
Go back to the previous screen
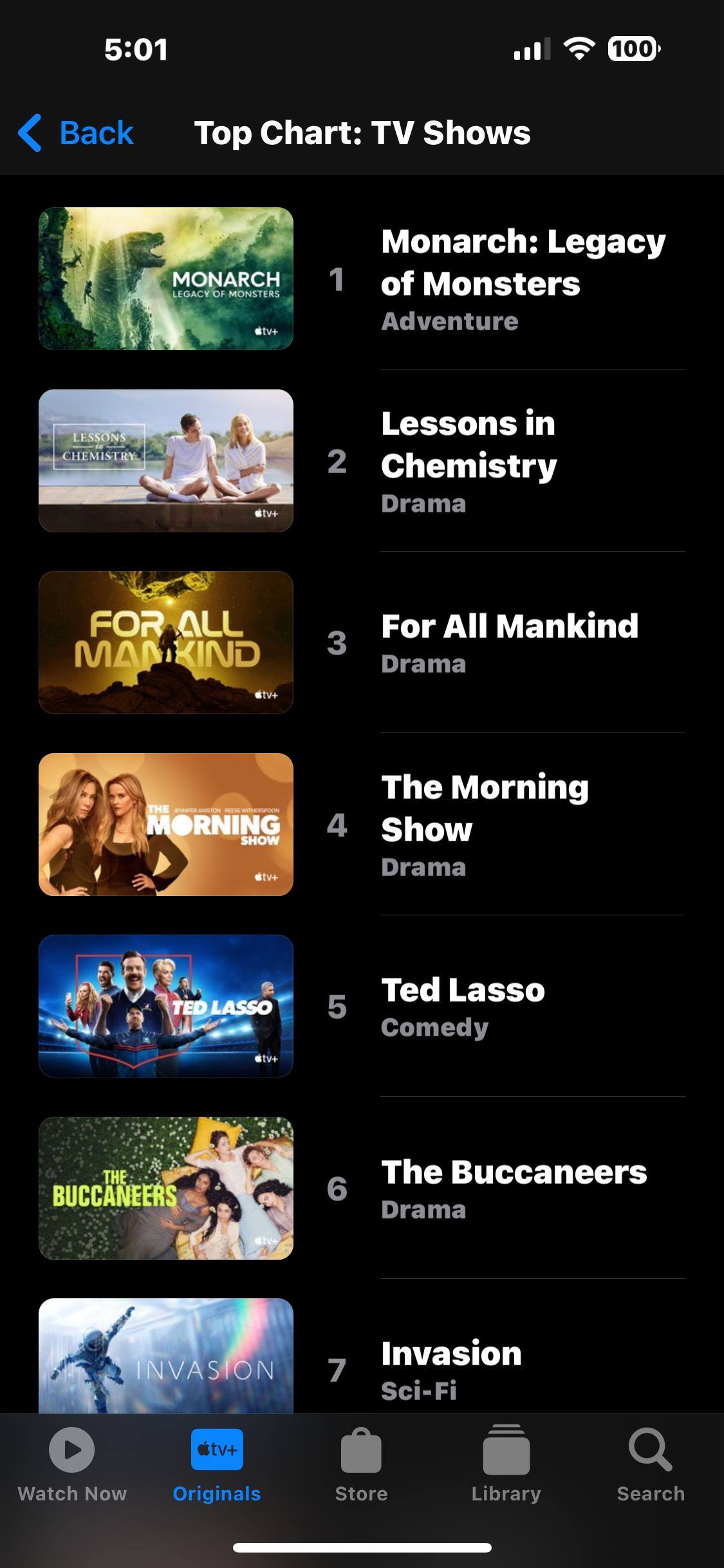tap(76, 133)
